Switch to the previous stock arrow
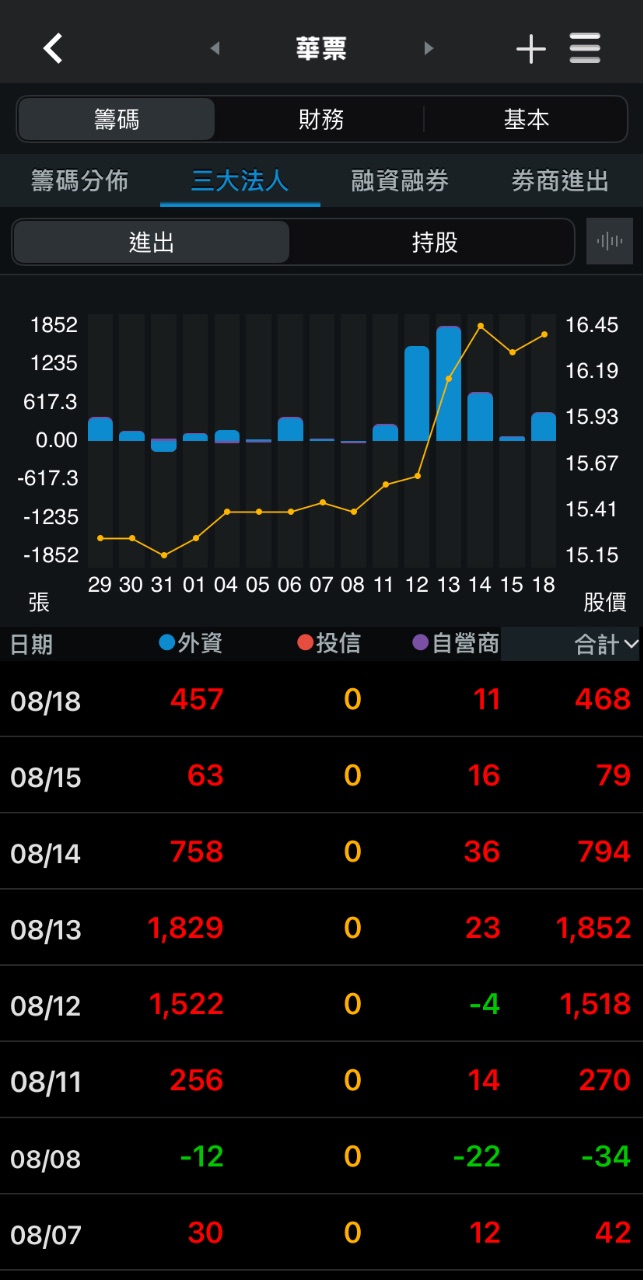The image size is (643, 1280). tap(214, 48)
